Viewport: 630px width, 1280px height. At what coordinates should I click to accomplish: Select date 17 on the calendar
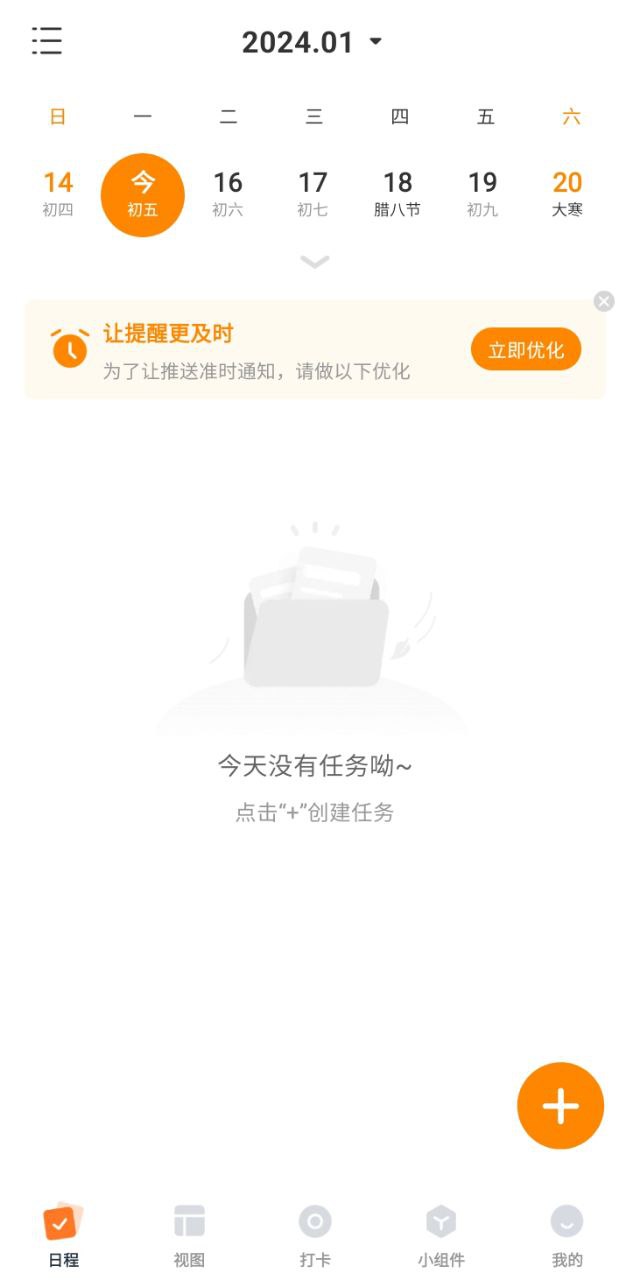[313, 194]
